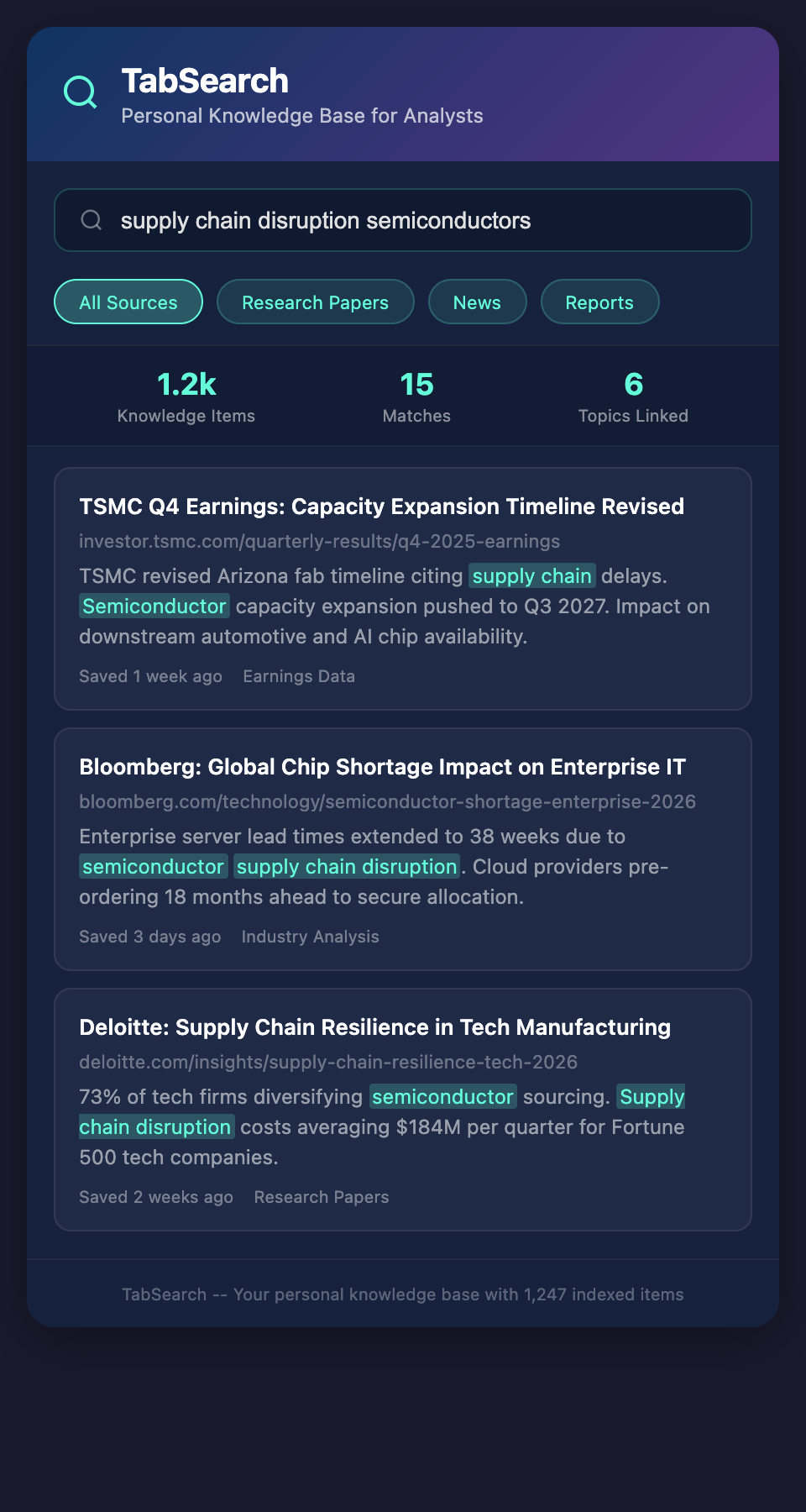Screen dimensions: 806x1512
Task: Focus the search field with semiconductors query
Action: pyautogui.click(x=403, y=220)
